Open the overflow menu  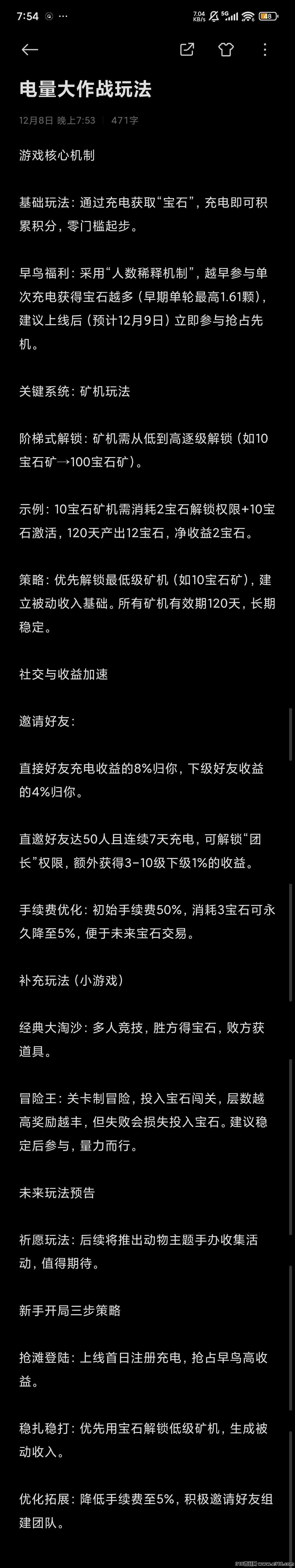(265, 49)
